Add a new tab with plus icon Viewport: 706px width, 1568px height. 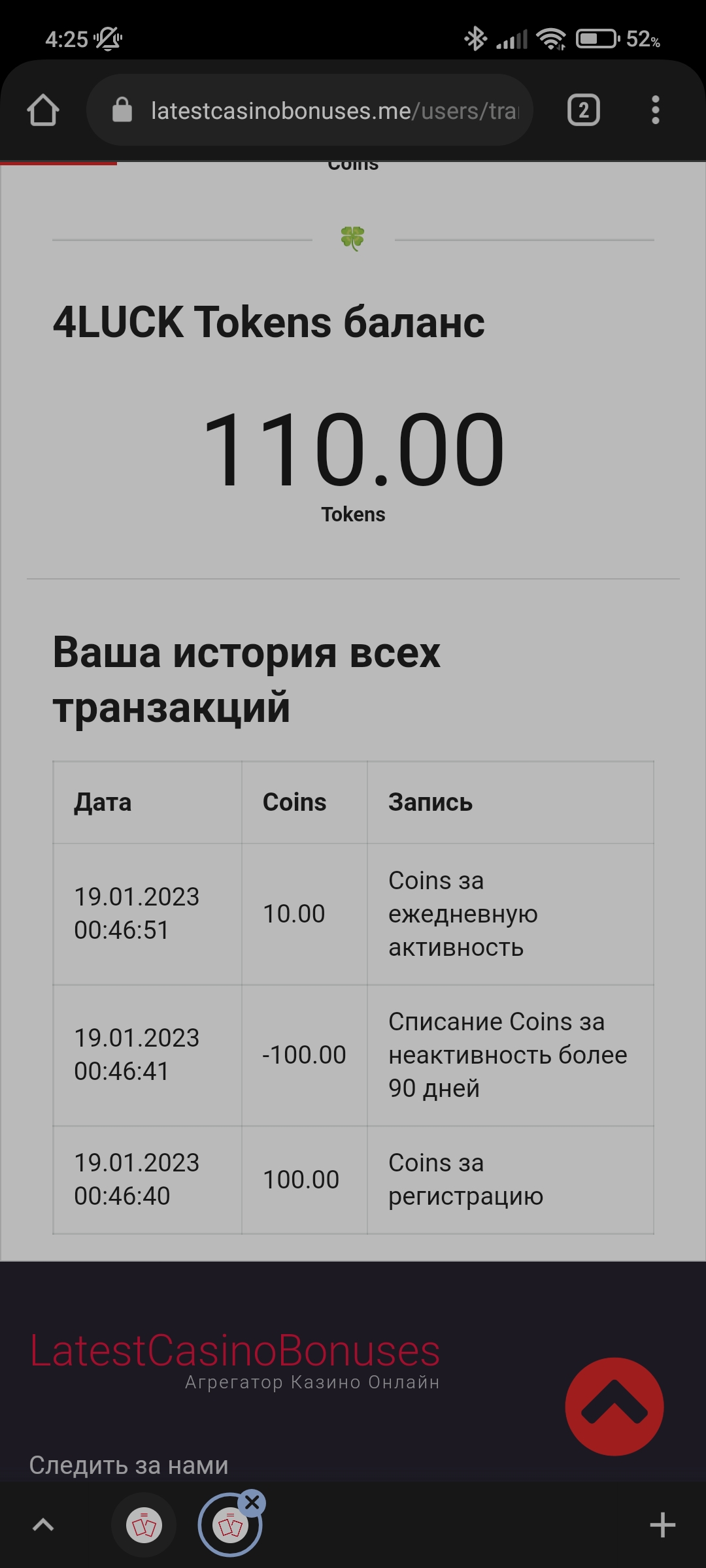click(662, 1525)
